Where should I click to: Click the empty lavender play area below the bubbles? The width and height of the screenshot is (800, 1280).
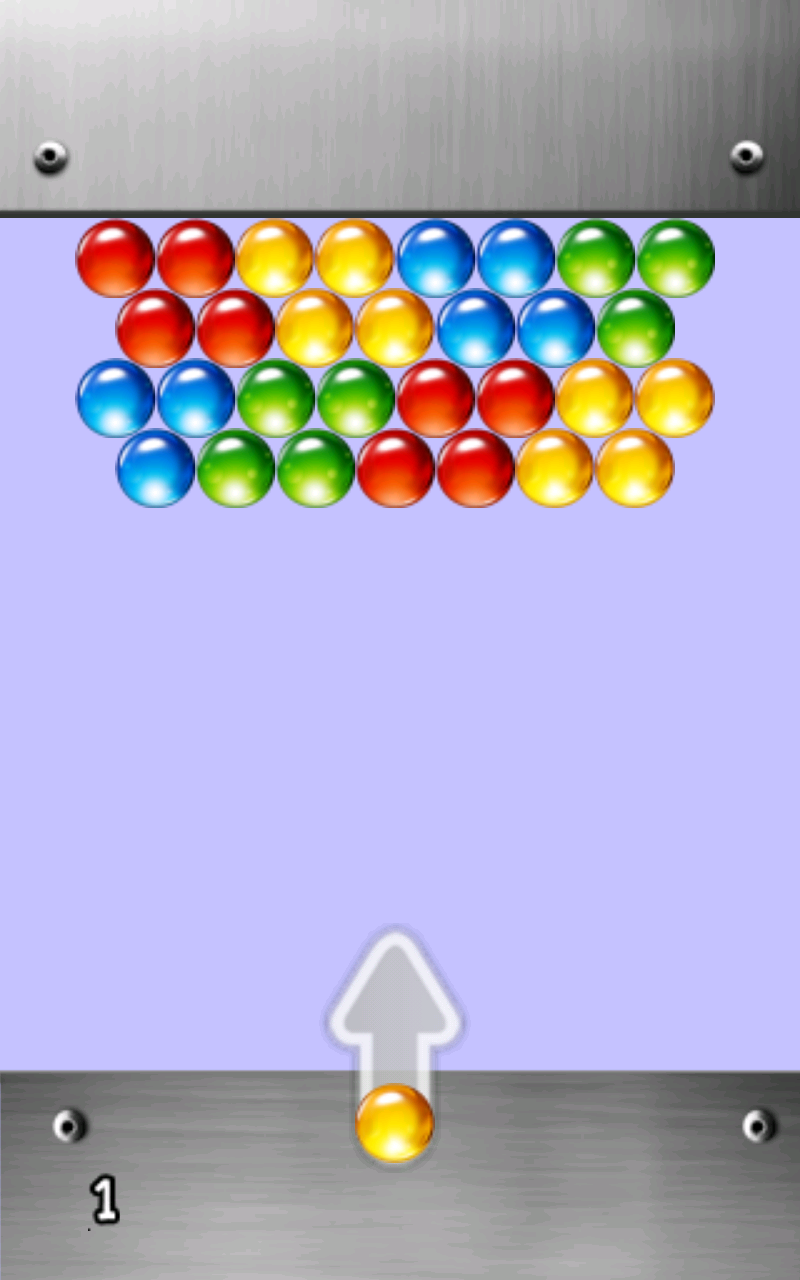click(x=400, y=700)
